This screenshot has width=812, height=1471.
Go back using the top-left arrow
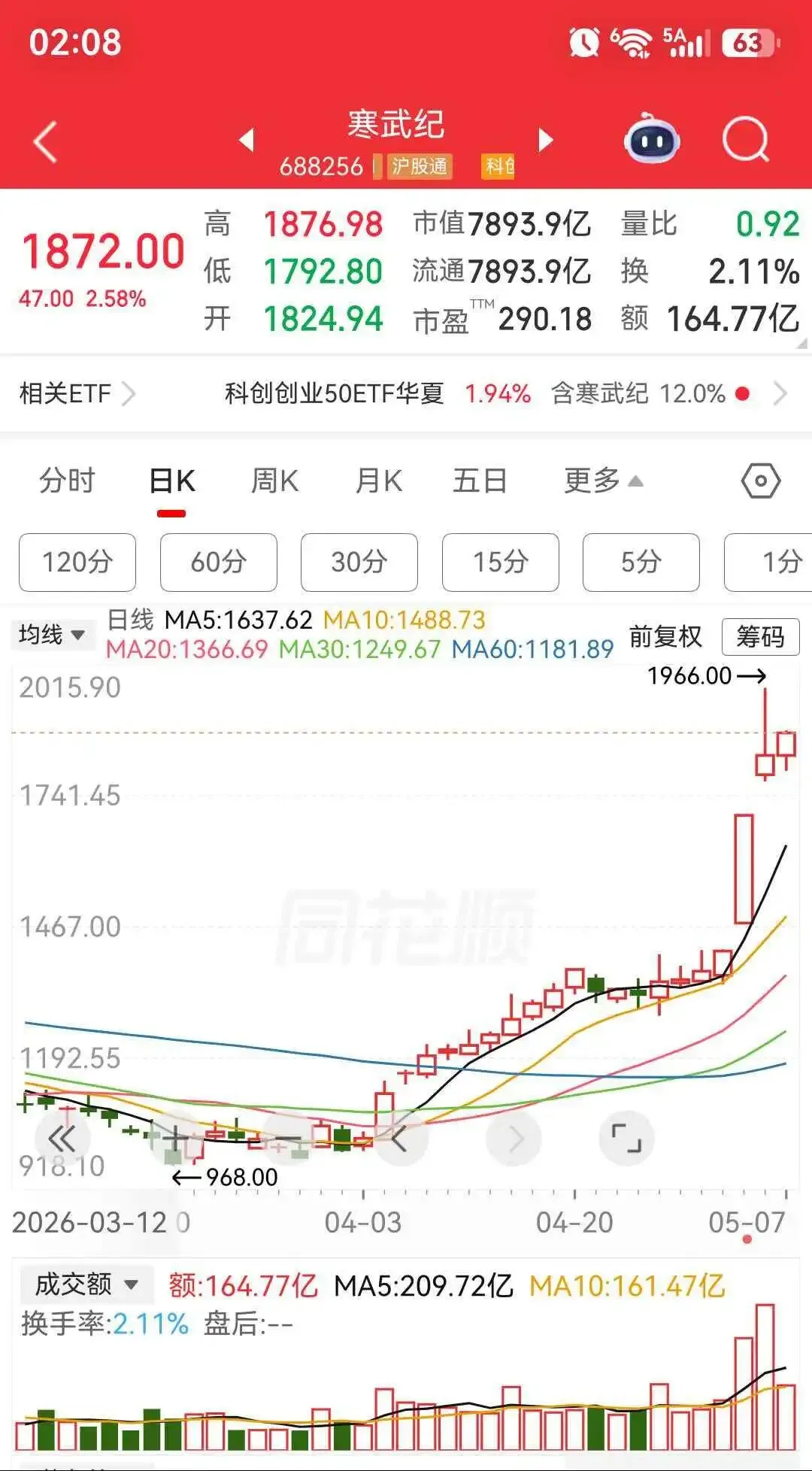tap(46, 141)
